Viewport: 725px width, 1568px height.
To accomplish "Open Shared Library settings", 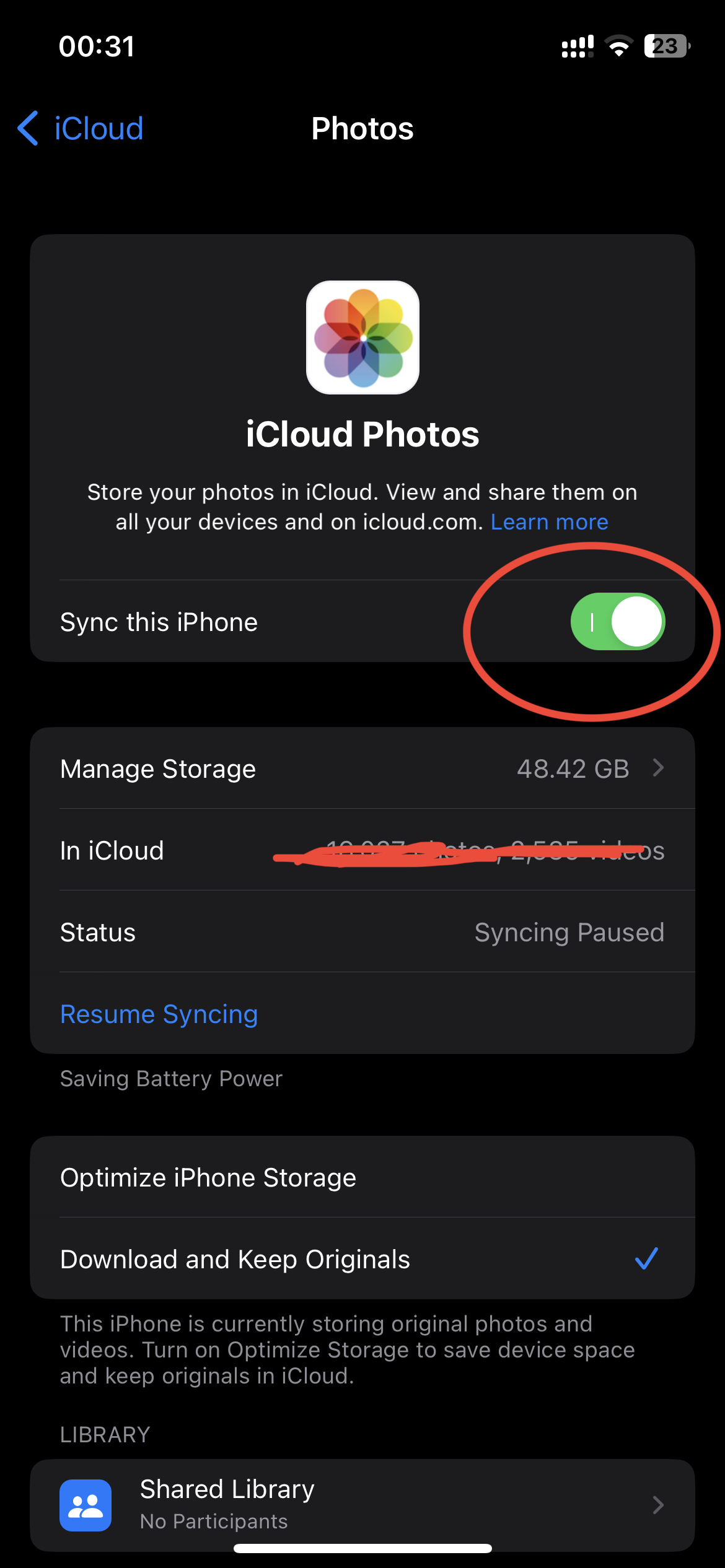I will [362, 1504].
